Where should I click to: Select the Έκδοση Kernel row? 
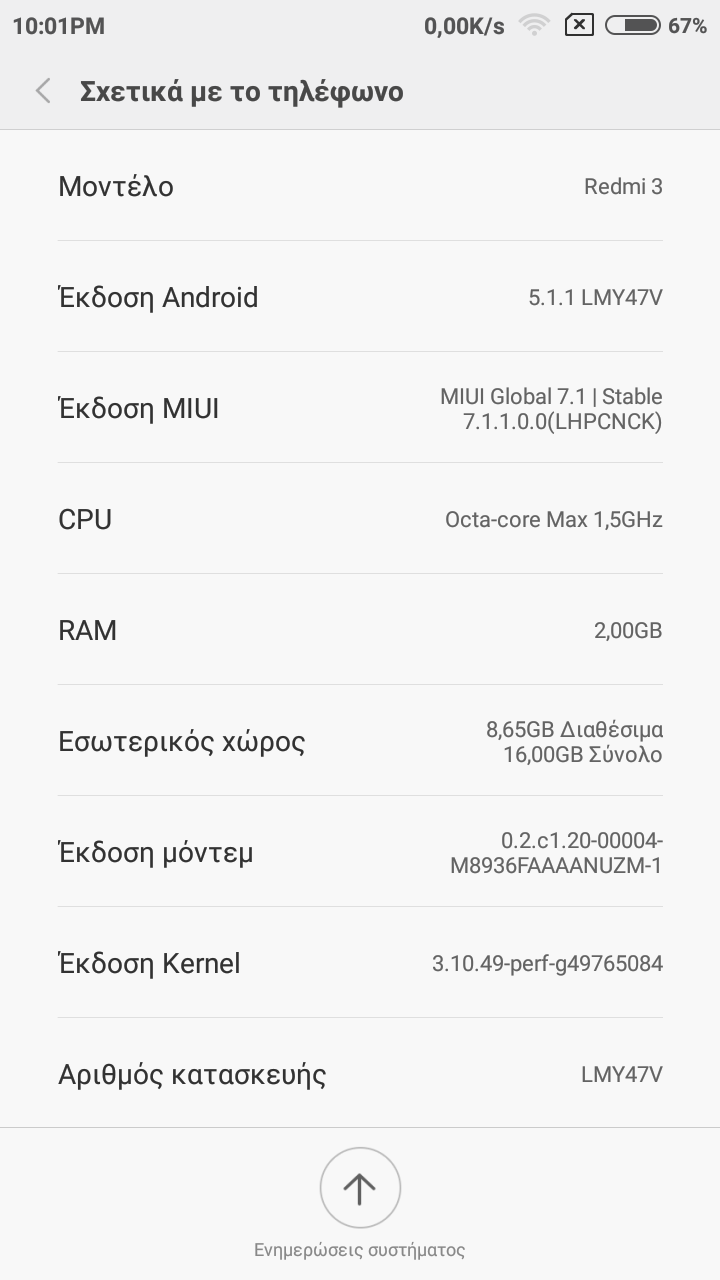click(360, 963)
